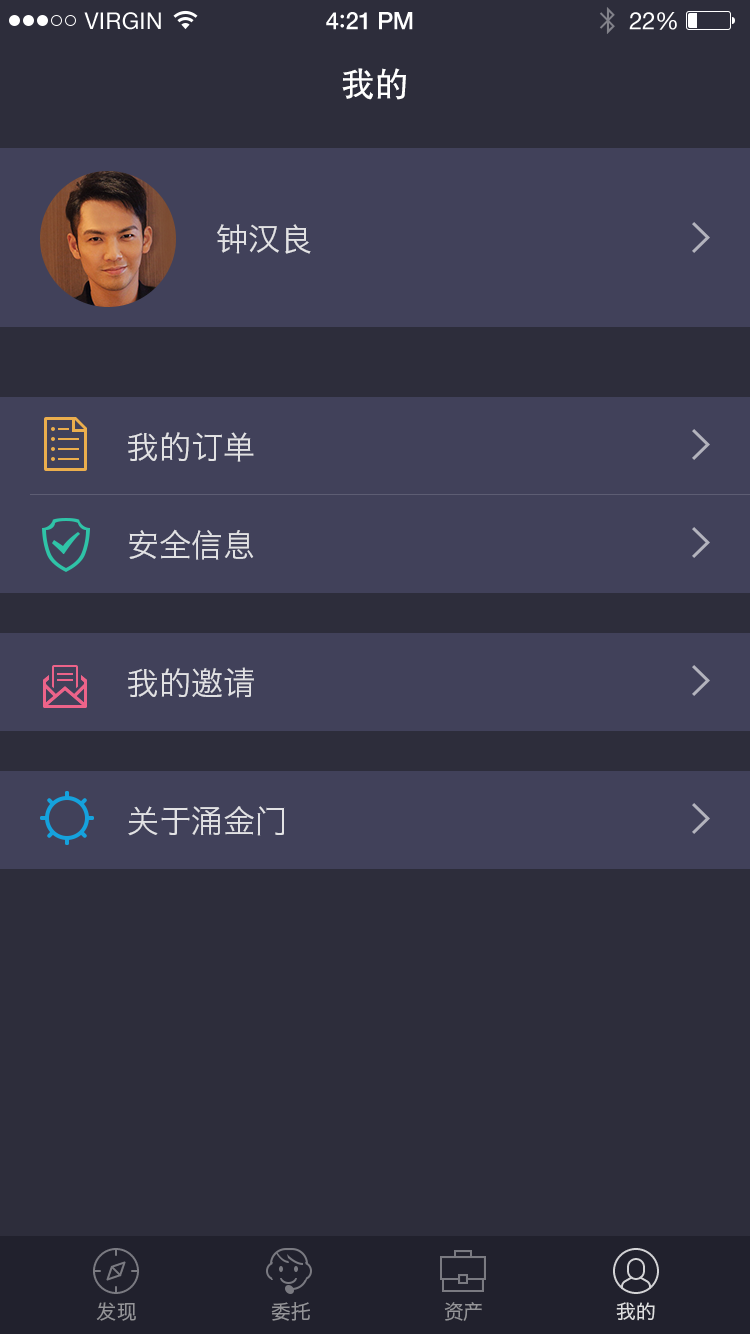The width and height of the screenshot is (750, 1334).
Task: Open the chevron on the 我的邀请 row
Action: click(x=700, y=681)
